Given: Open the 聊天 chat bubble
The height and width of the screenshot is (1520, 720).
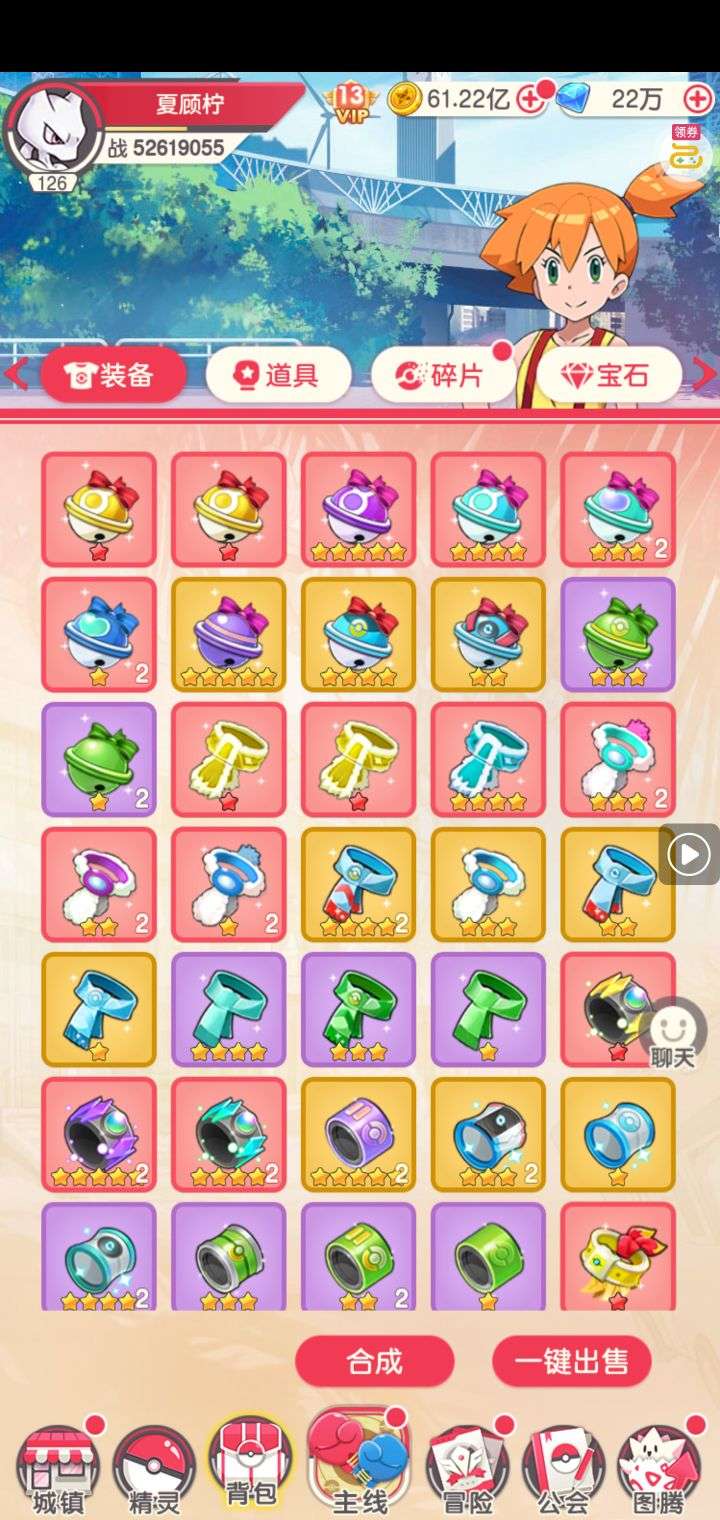Looking at the screenshot, I should [674, 1035].
